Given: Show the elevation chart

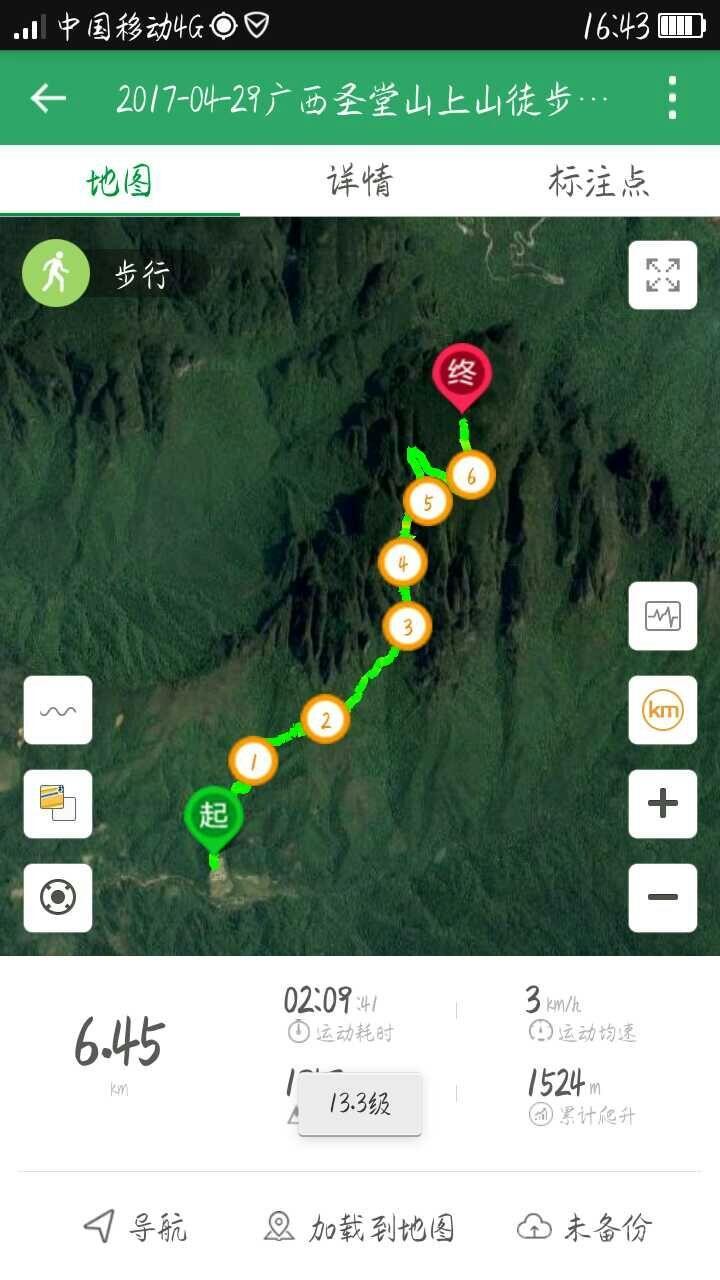Looking at the screenshot, I should coord(662,616).
